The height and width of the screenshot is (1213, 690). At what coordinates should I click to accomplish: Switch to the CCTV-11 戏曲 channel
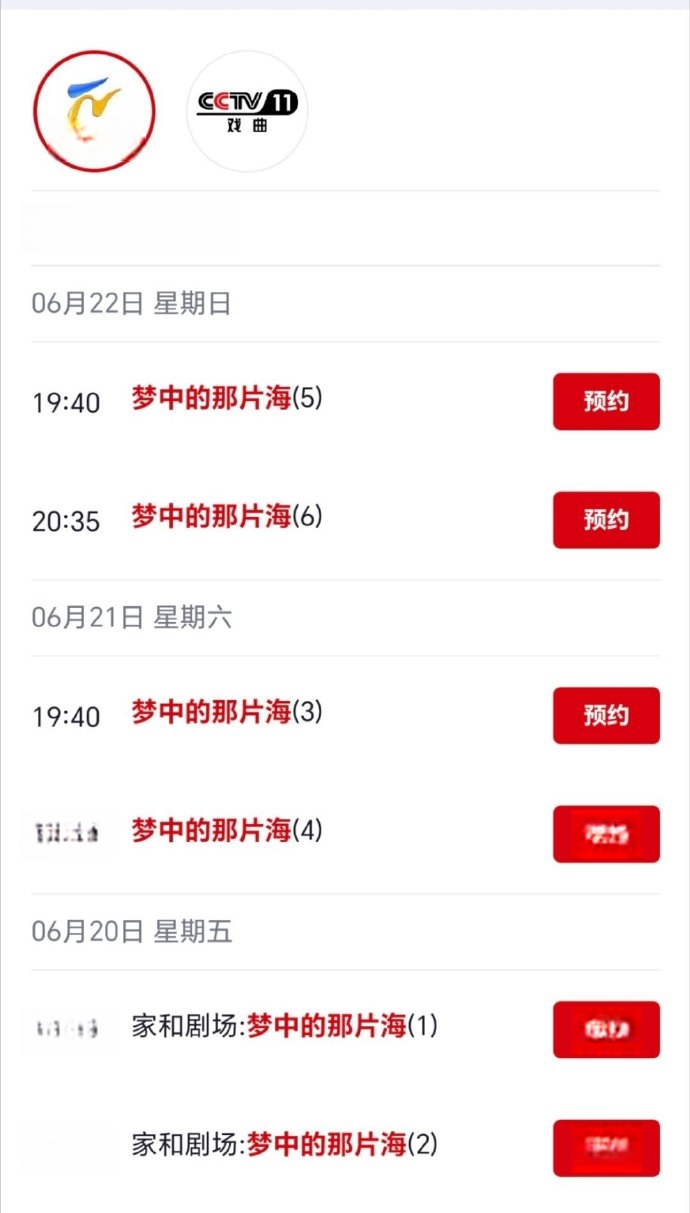[x=247, y=111]
